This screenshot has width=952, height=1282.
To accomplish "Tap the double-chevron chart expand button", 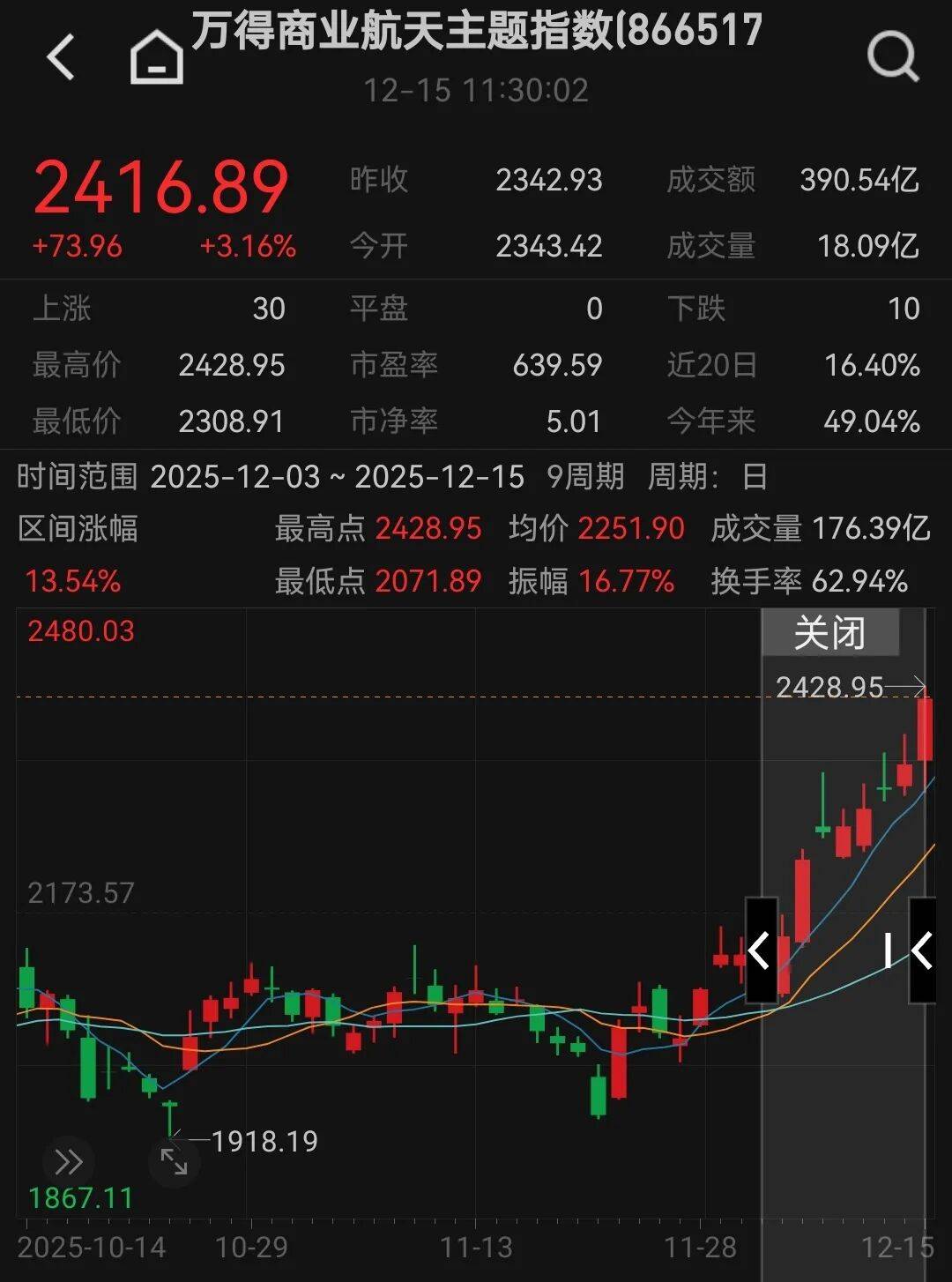I will [x=69, y=1162].
